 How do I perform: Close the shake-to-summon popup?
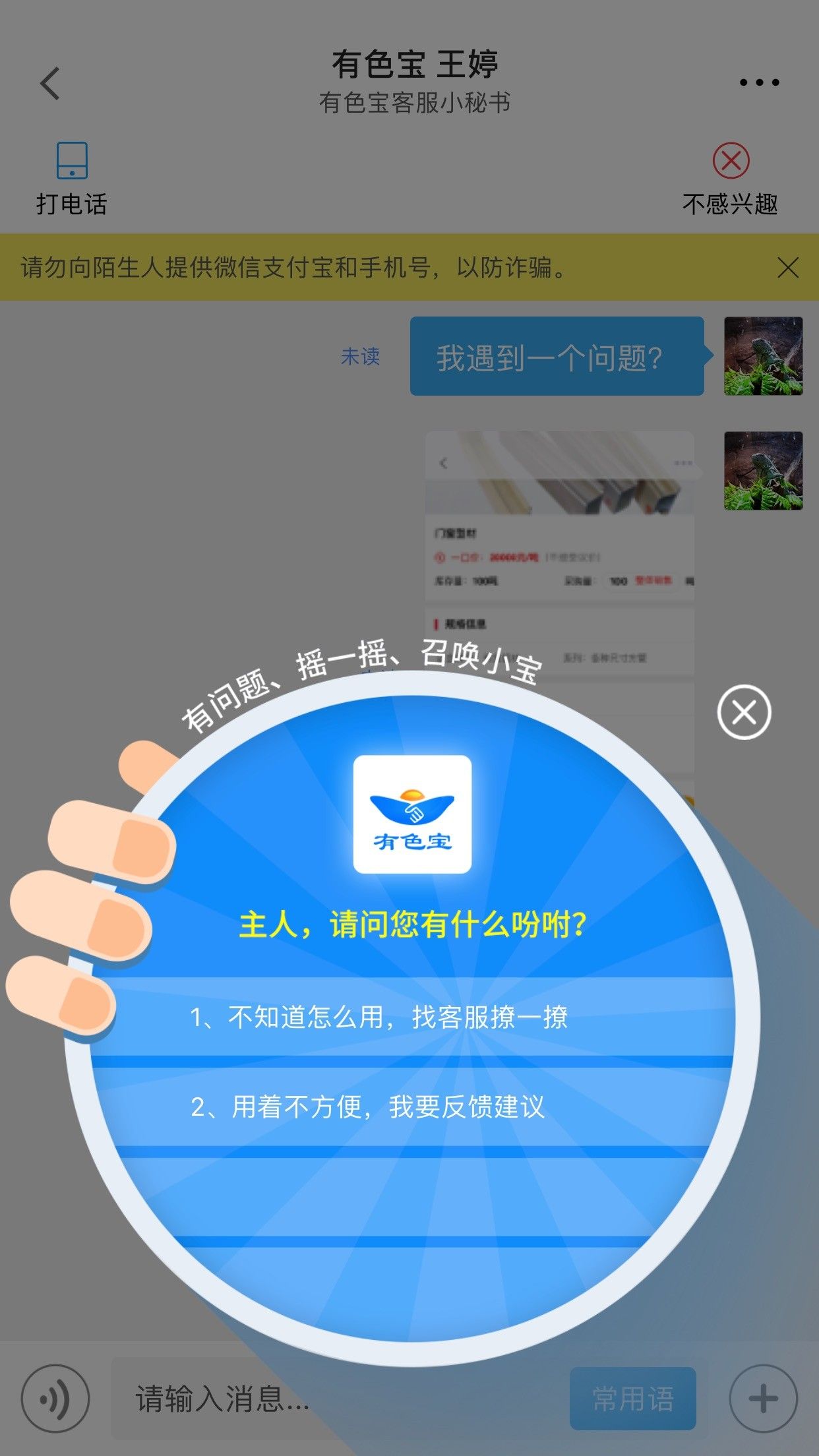(744, 712)
